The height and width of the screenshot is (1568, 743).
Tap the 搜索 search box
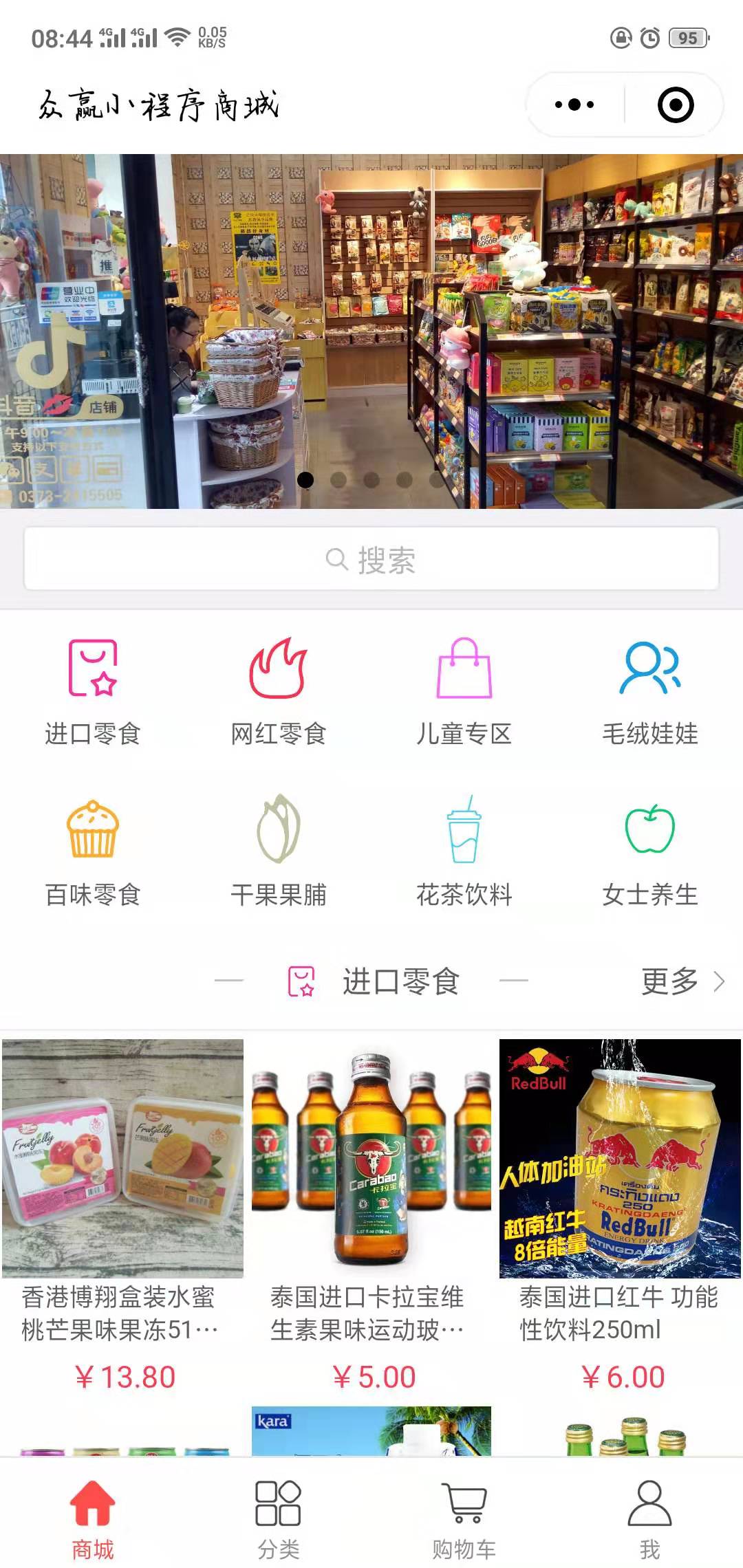[x=371, y=559]
